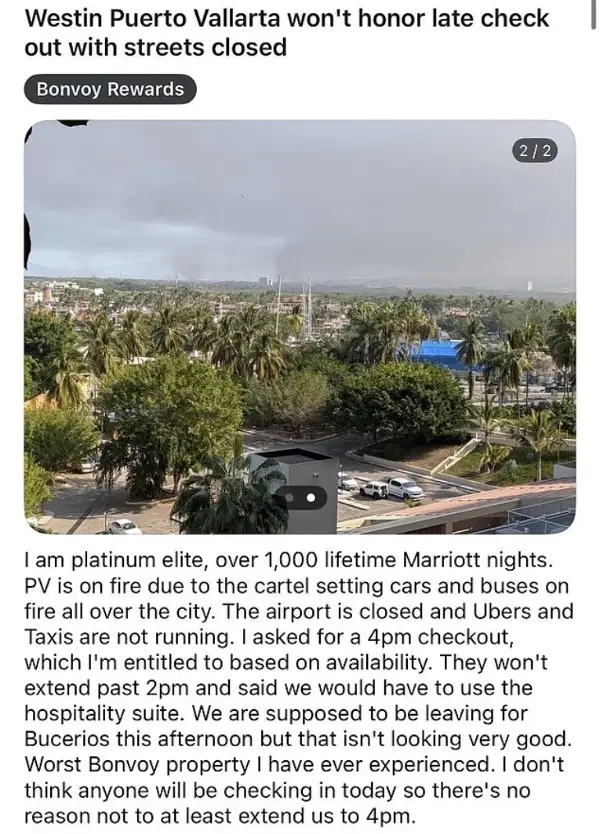The width and height of the screenshot is (600, 834).
Task: Tap the image carousel page indicator dots
Action: pos(301,496)
